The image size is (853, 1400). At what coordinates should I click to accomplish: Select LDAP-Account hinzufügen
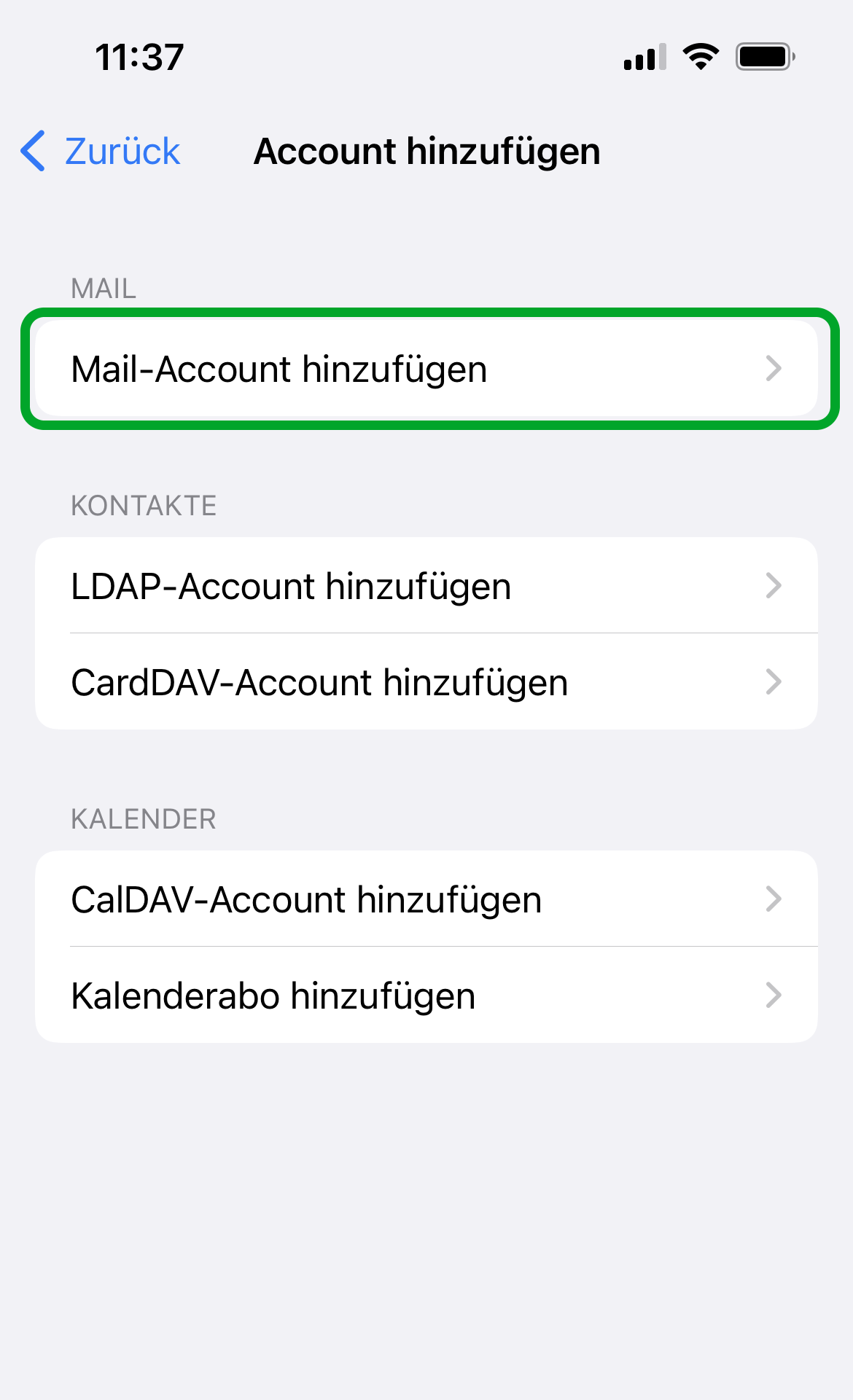[x=426, y=586]
